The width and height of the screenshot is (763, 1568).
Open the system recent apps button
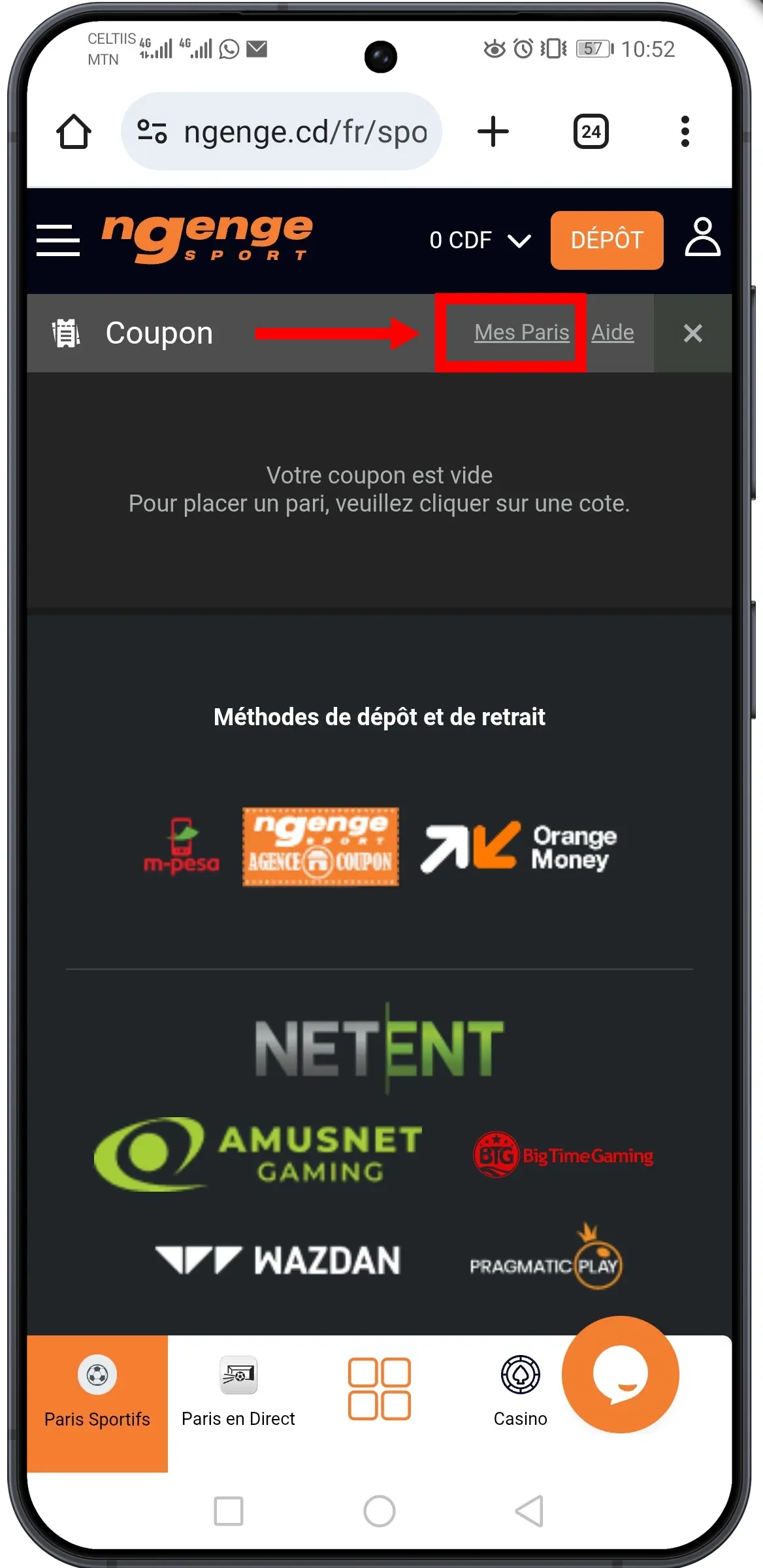tap(229, 1511)
